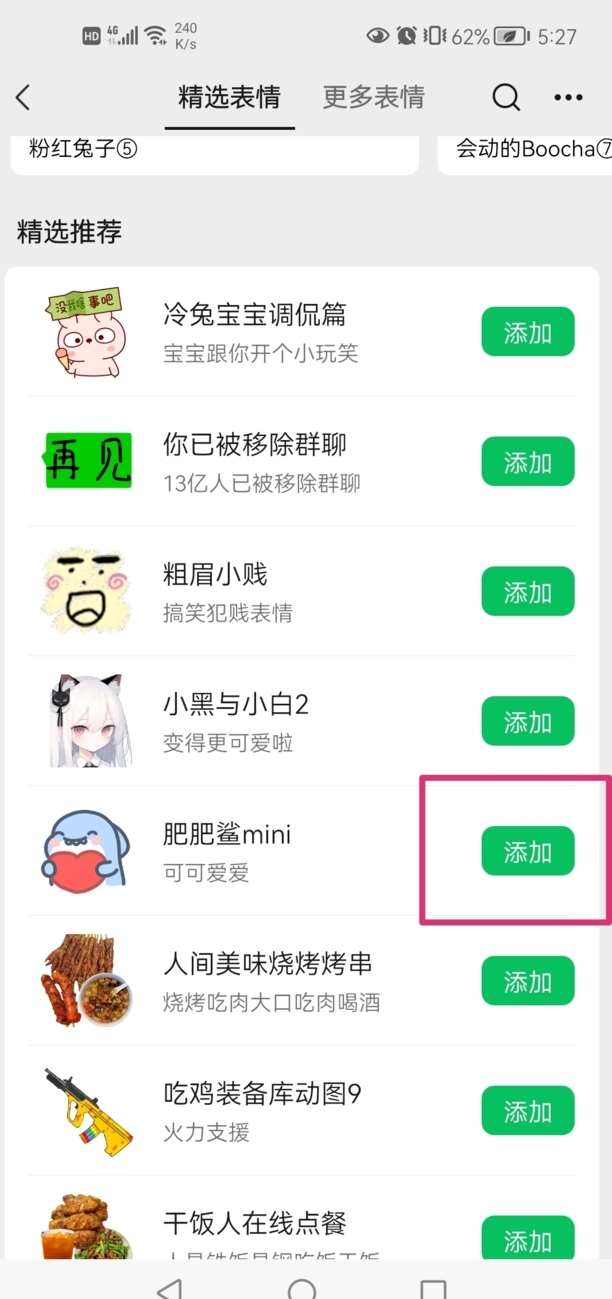Select the 精选表情 tab
The width and height of the screenshot is (612, 1299).
pyautogui.click(x=229, y=97)
